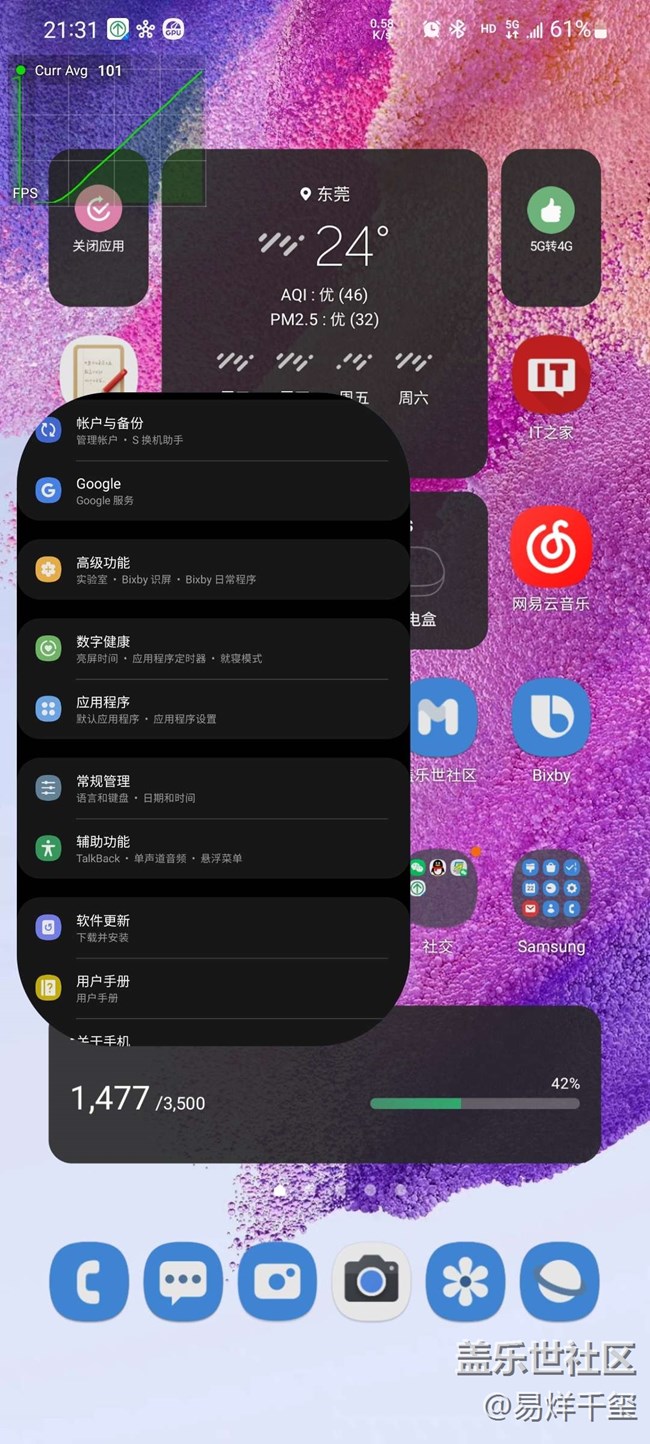The height and width of the screenshot is (1444, 650).
Task: Open 数字健康 settings row
Action: click(210, 649)
